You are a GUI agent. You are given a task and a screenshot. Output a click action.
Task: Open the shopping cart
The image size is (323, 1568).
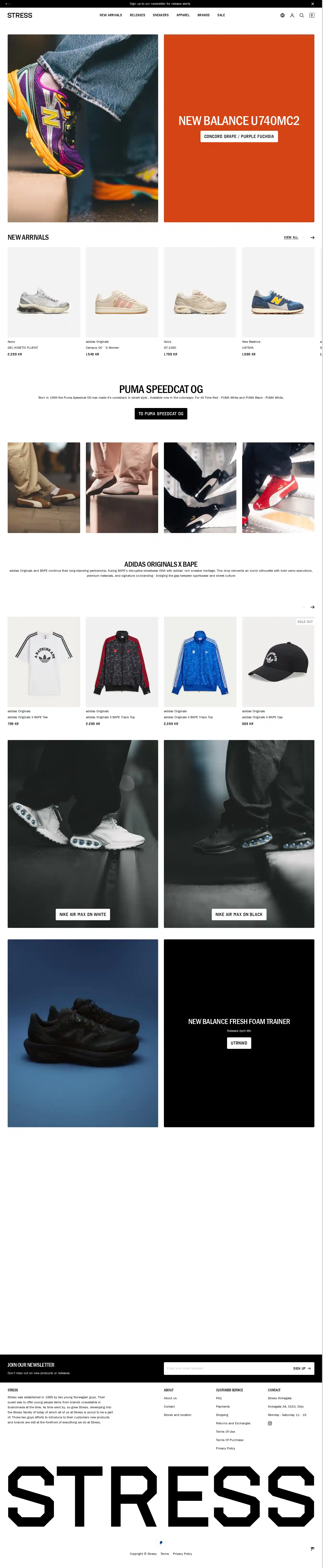click(x=312, y=15)
